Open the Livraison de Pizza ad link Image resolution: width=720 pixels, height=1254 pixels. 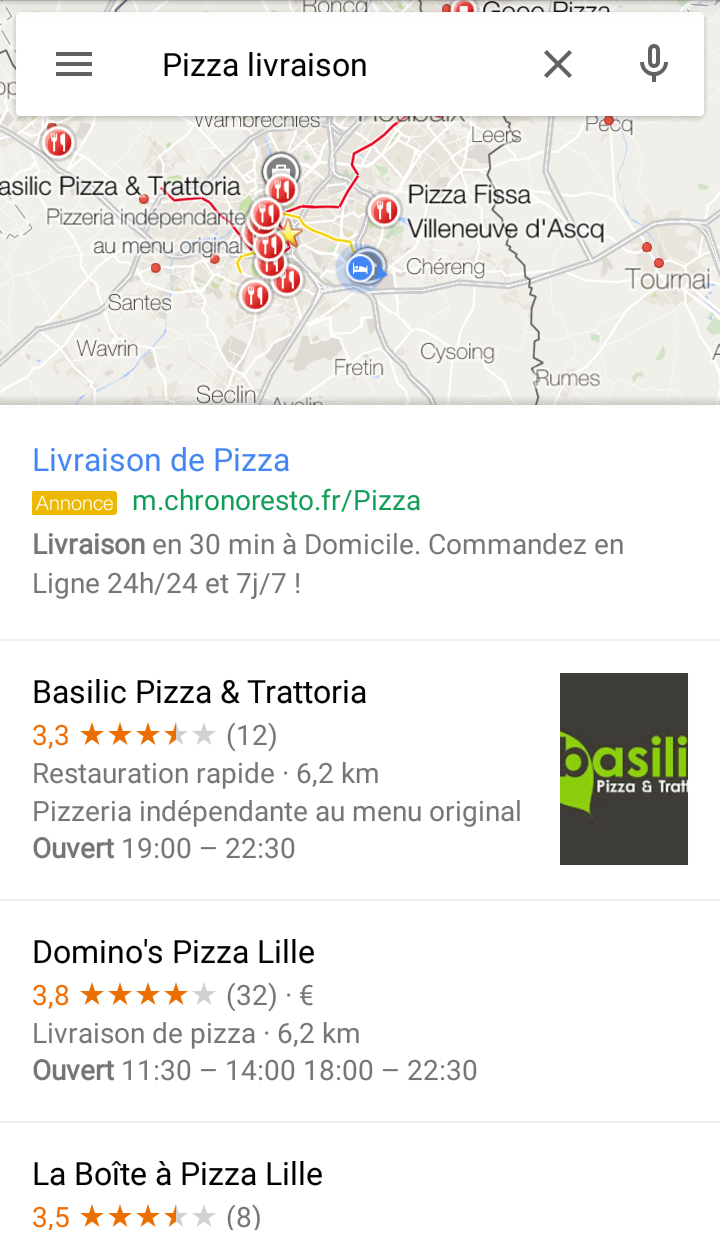click(x=161, y=460)
